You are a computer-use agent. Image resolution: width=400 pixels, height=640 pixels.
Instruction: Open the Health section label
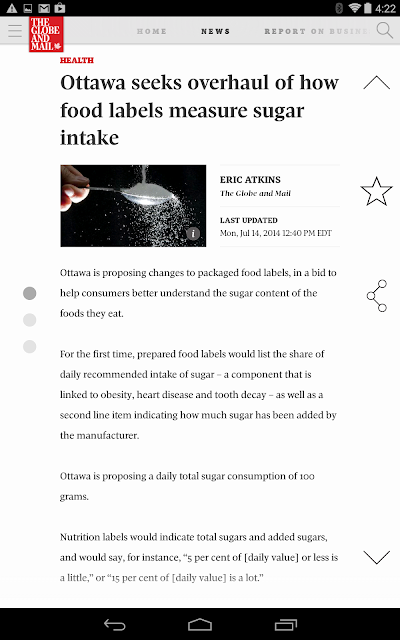point(77,60)
